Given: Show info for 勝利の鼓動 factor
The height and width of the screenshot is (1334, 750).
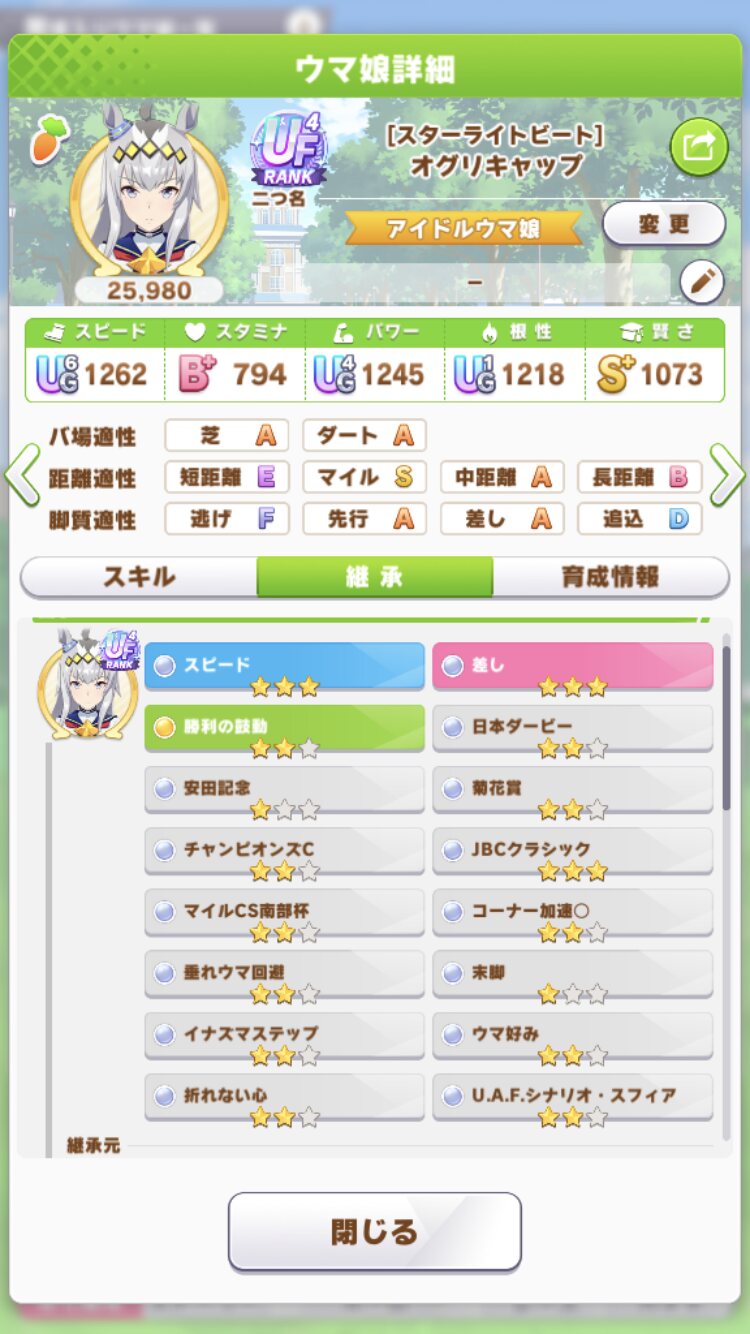Looking at the screenshot, I should coord(284,728).
